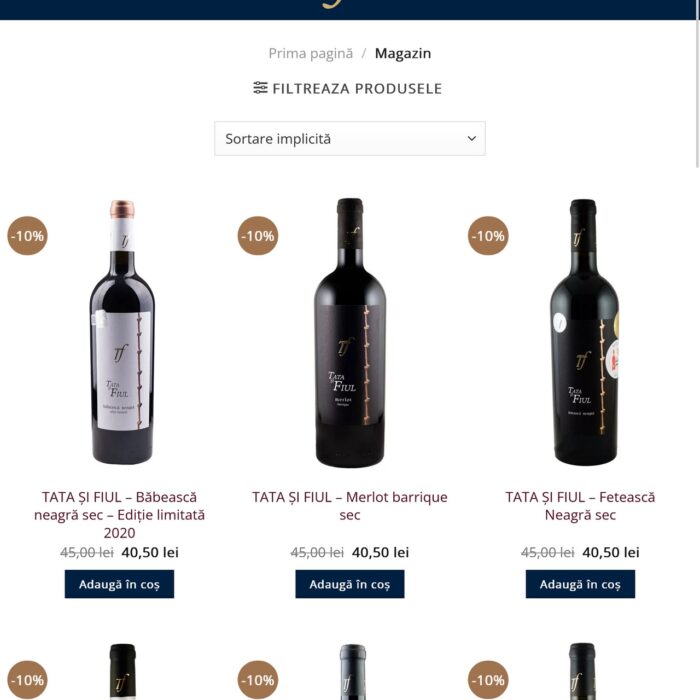The height and width of the screenshot is (700, 700).
Task: Expand the Sortare implicită sorting dropdown
Action: pyautogui.click(x=350, y=139)
